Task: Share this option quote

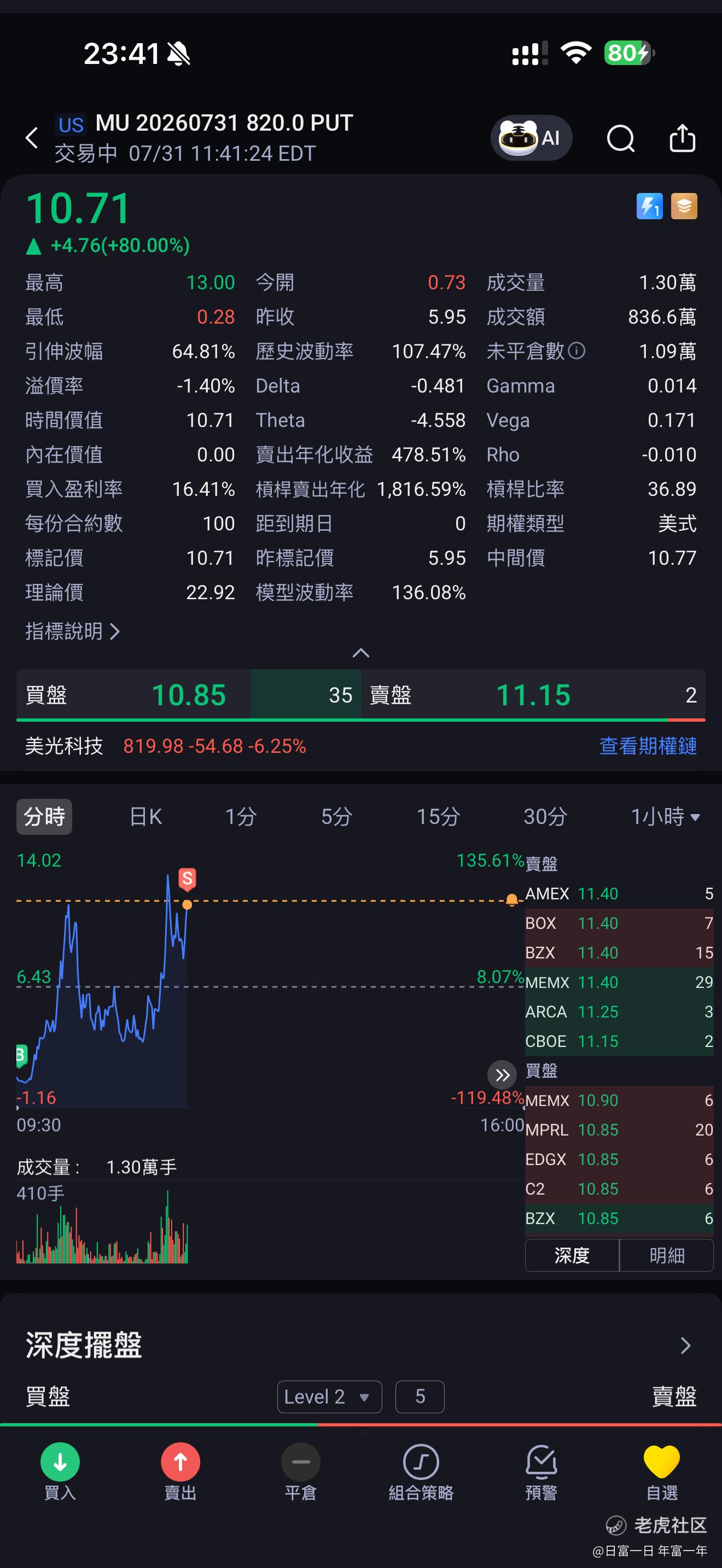Action: point(683,138)
